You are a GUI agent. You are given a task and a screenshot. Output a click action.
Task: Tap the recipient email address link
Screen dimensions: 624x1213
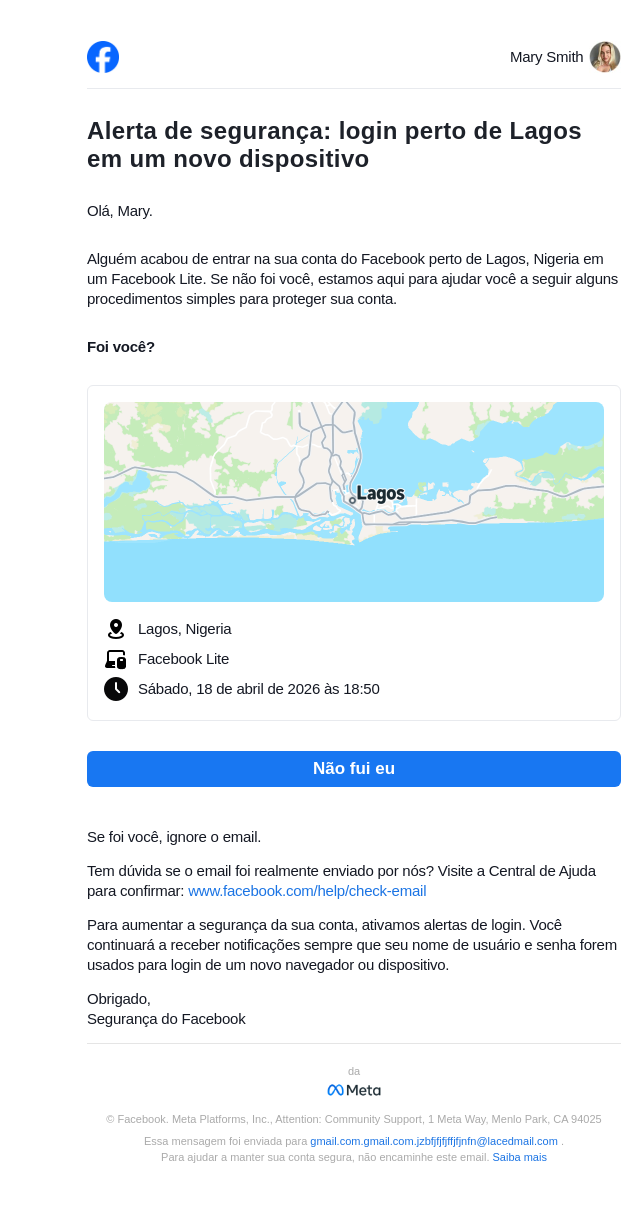coord(433,1141)
